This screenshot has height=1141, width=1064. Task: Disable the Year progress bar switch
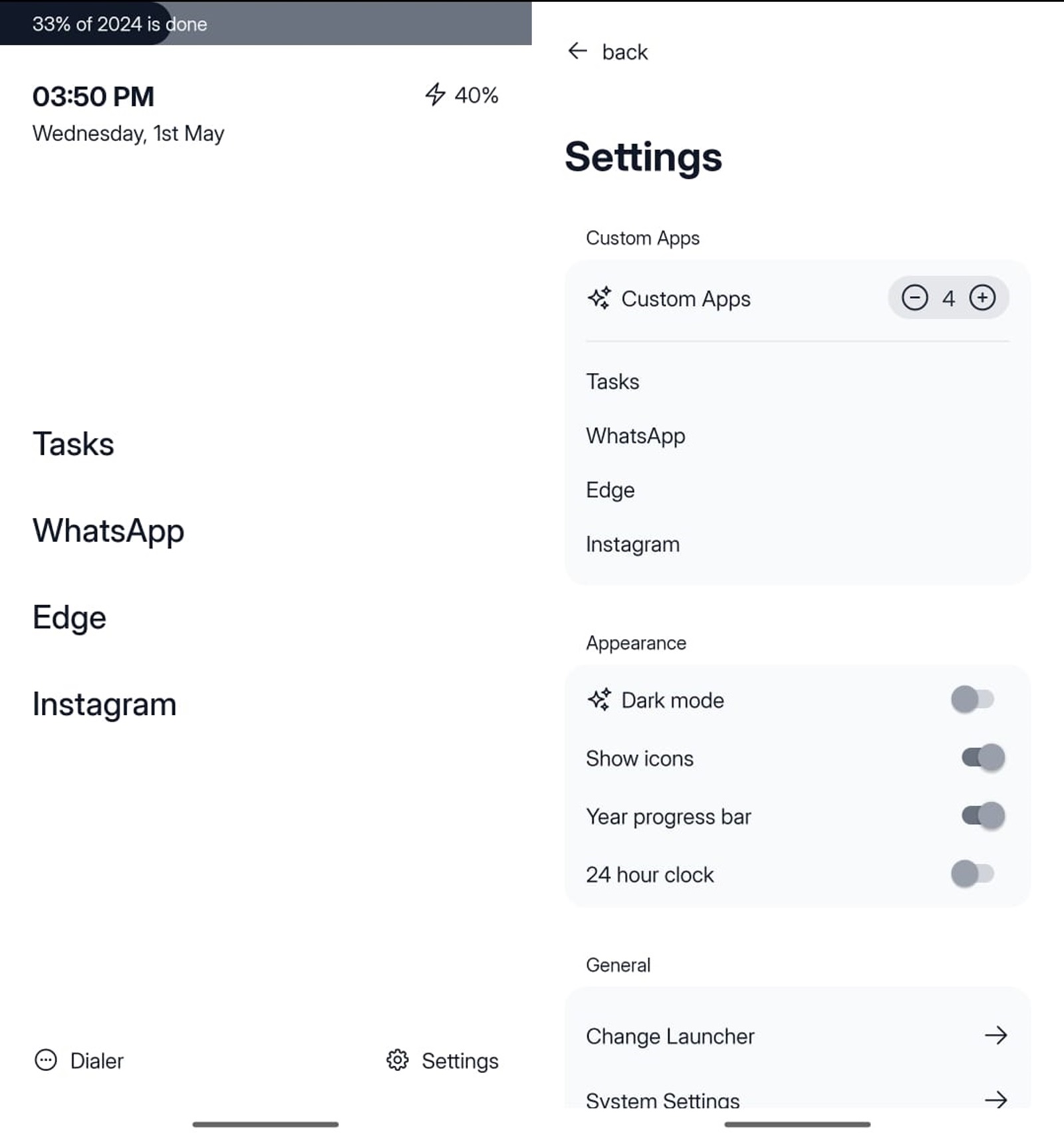coord(982,815)
